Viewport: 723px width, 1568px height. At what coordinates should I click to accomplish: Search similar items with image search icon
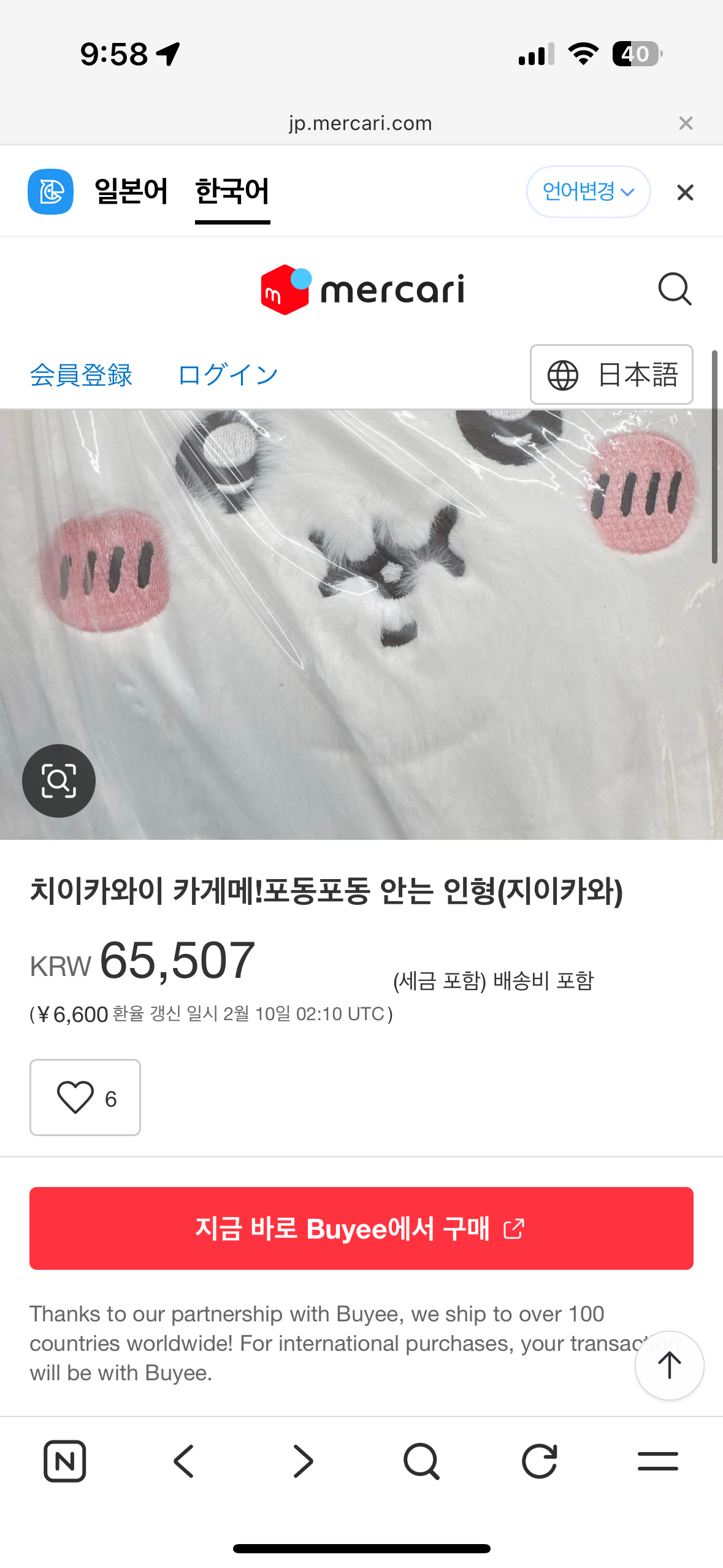[59, 780]
